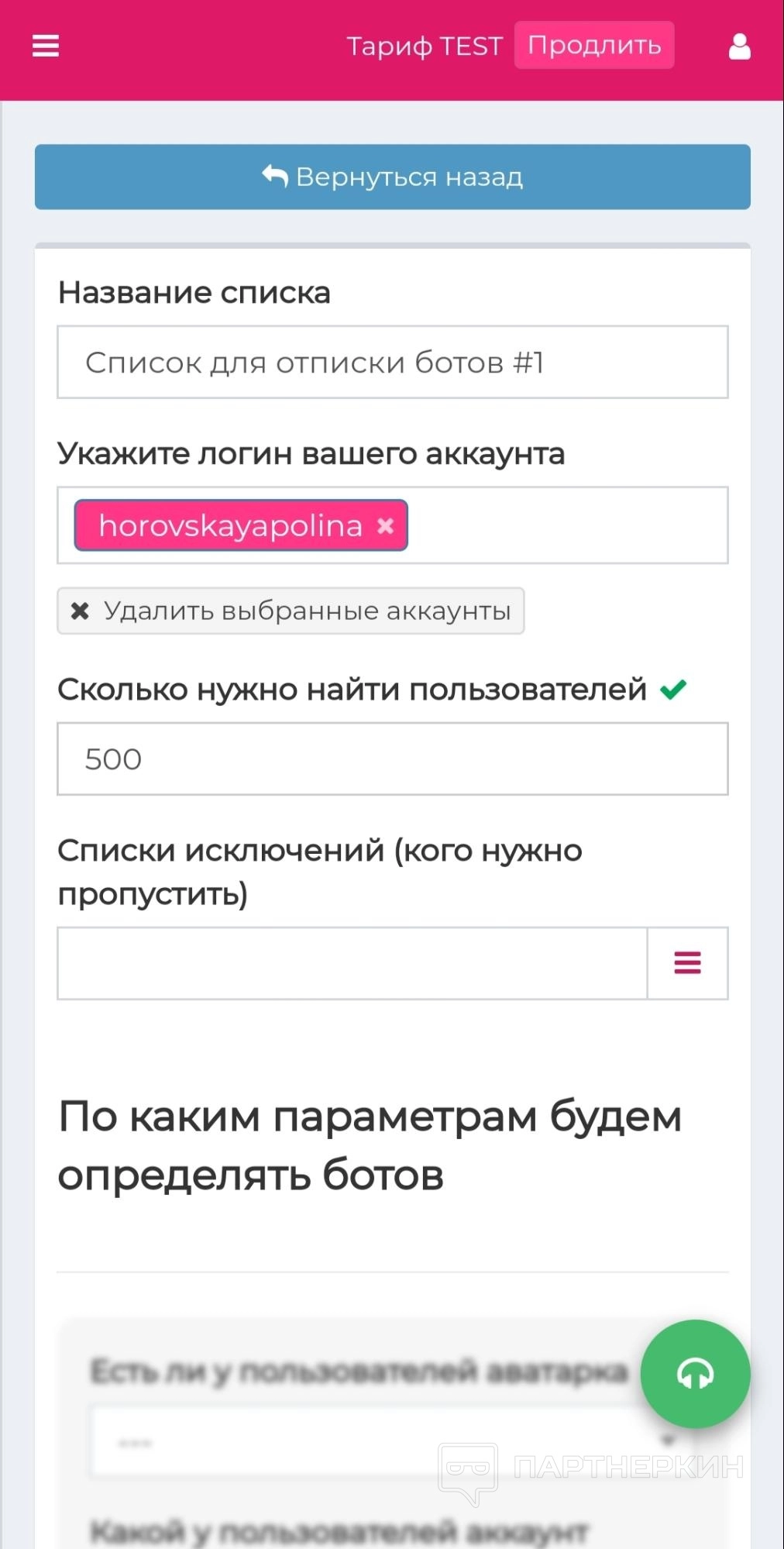
Task: Edit the user count field showing 500
Action: [392, 759]
